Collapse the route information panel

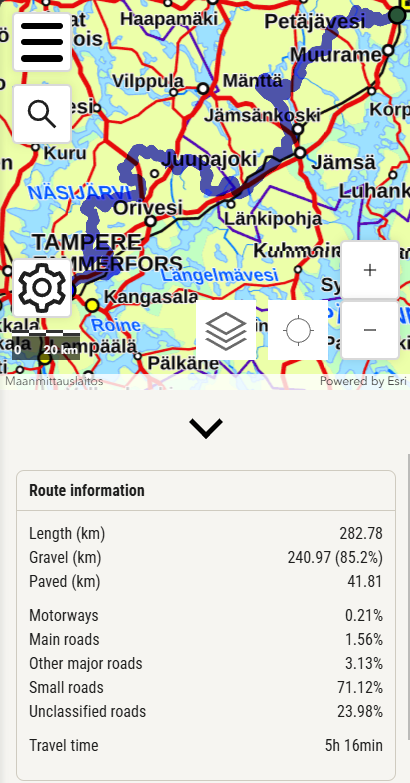(x=206, y=428)
